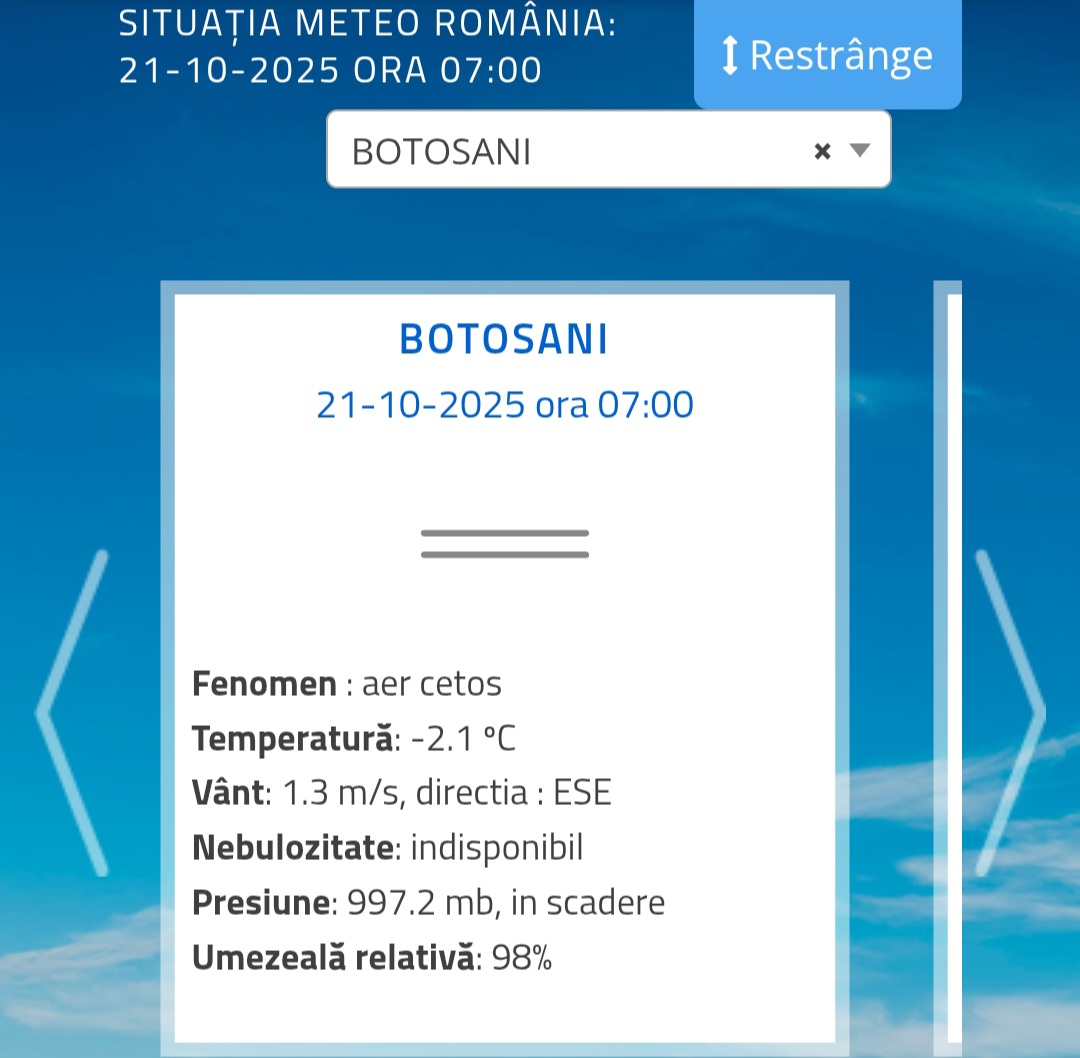Open the city dropdown list

(x=860, y=151)
